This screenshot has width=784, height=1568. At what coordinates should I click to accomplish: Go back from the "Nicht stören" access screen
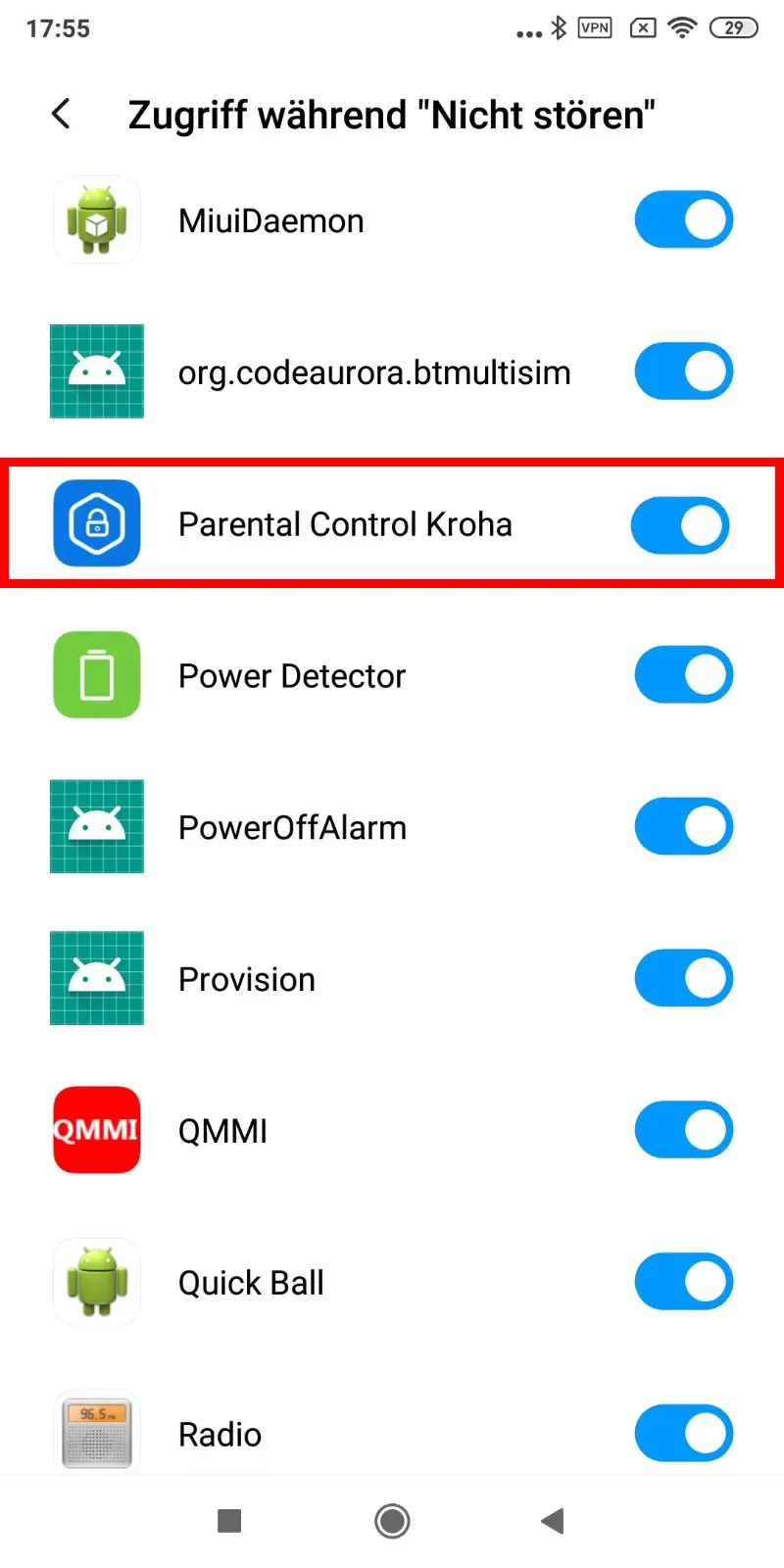coord(61,114)
